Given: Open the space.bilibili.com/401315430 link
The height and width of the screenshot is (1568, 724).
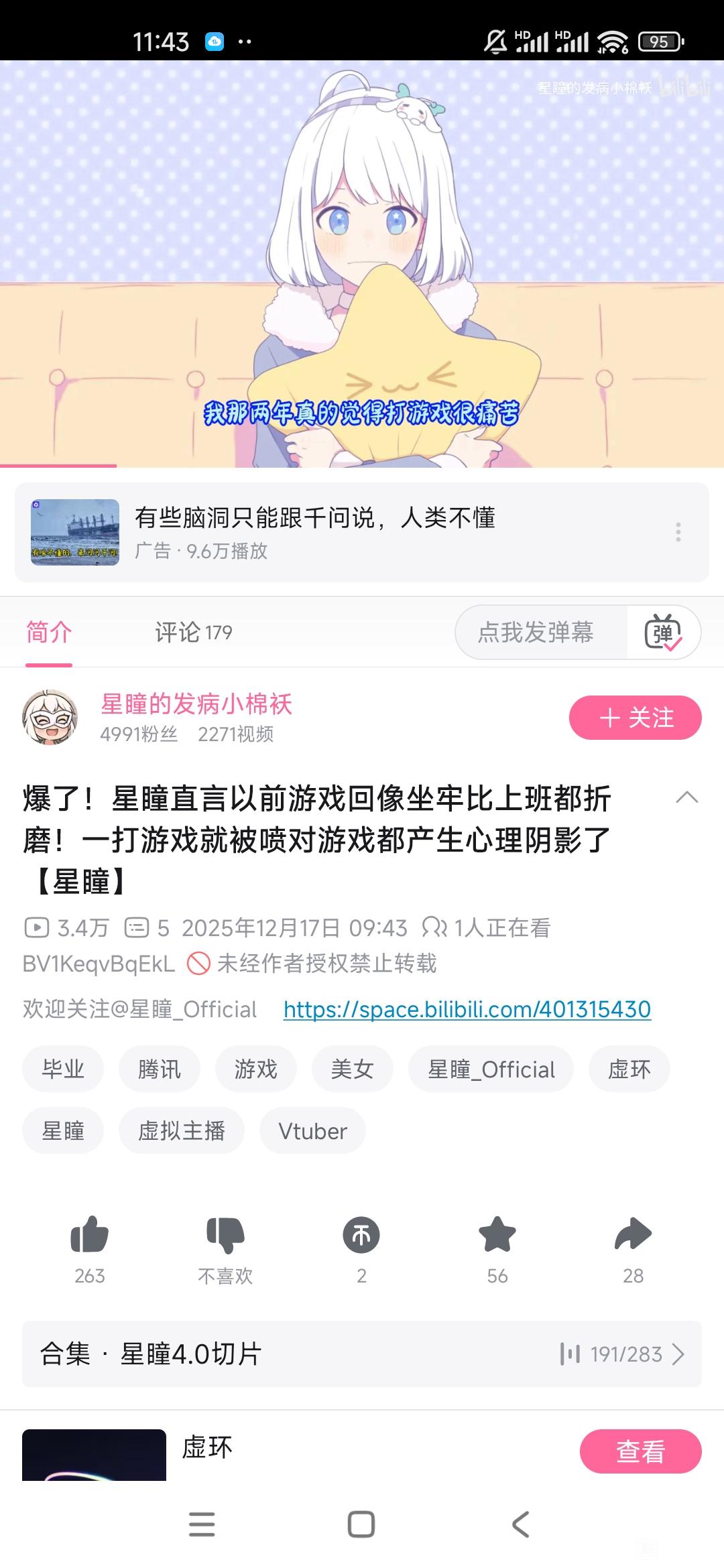Looking at the screenshot, I should (x=467, y=1009).
